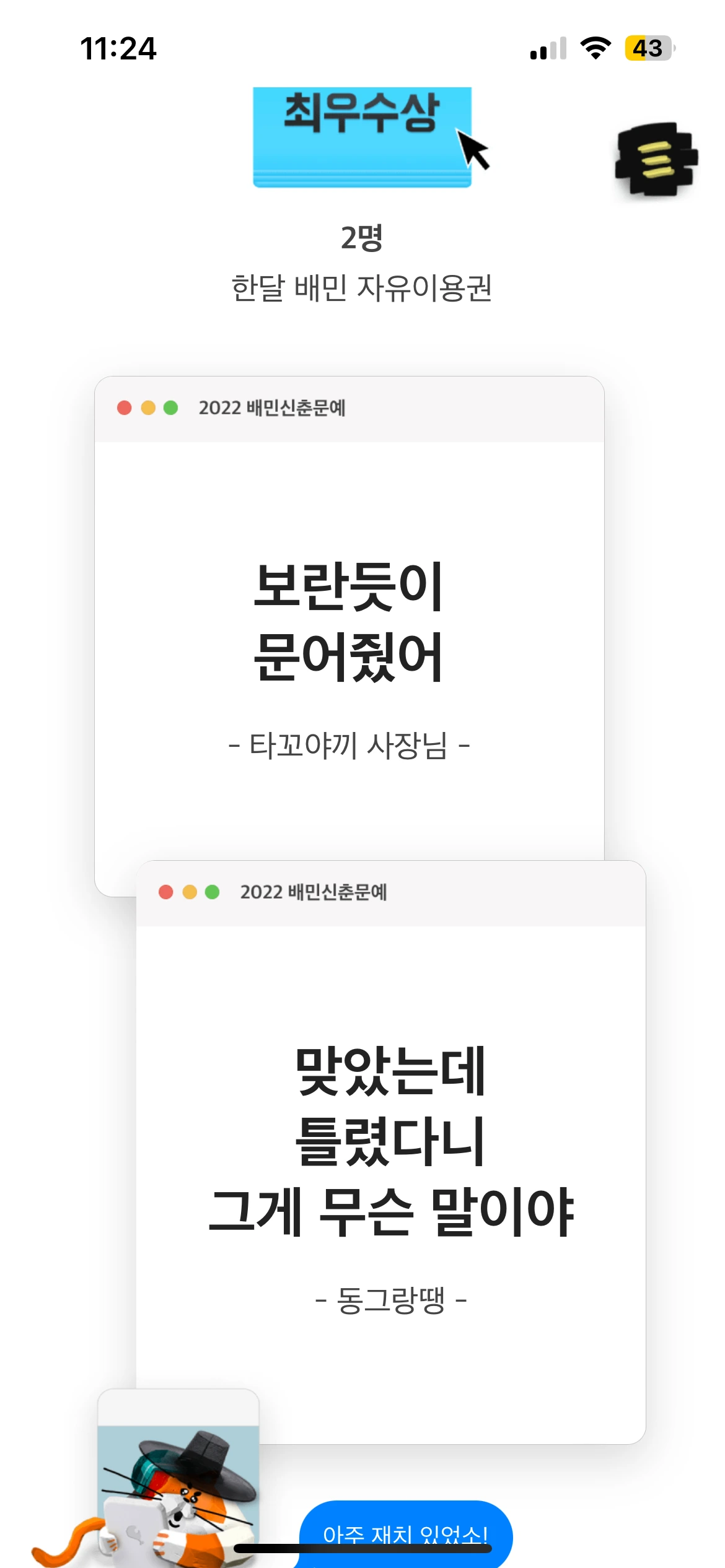Open the floating black menu icon
Viewport: 725px width, 1568px height.
point(656,159)
